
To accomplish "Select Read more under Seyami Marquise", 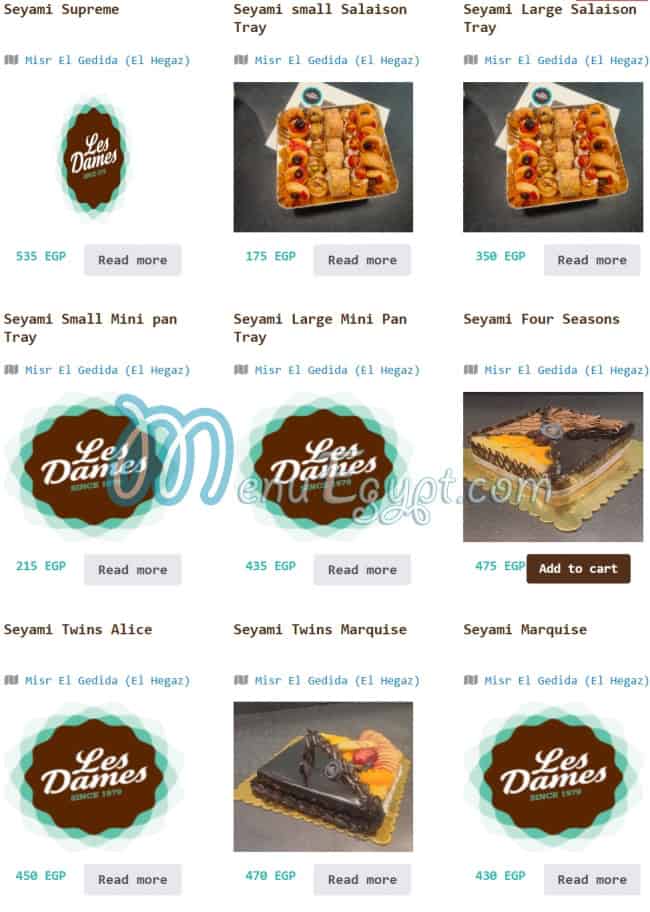I will (x=592, y=880).
